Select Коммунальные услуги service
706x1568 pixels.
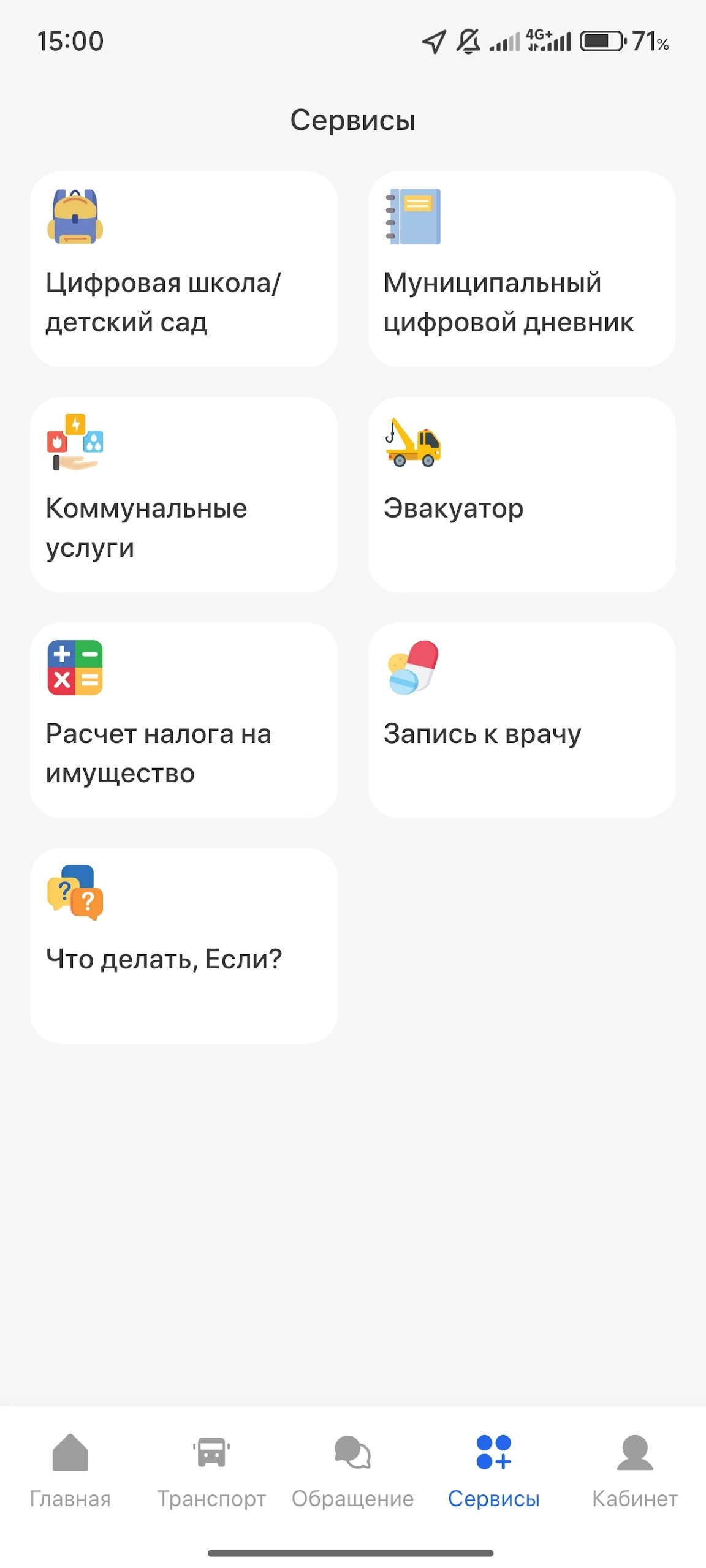tap(184, 495)
